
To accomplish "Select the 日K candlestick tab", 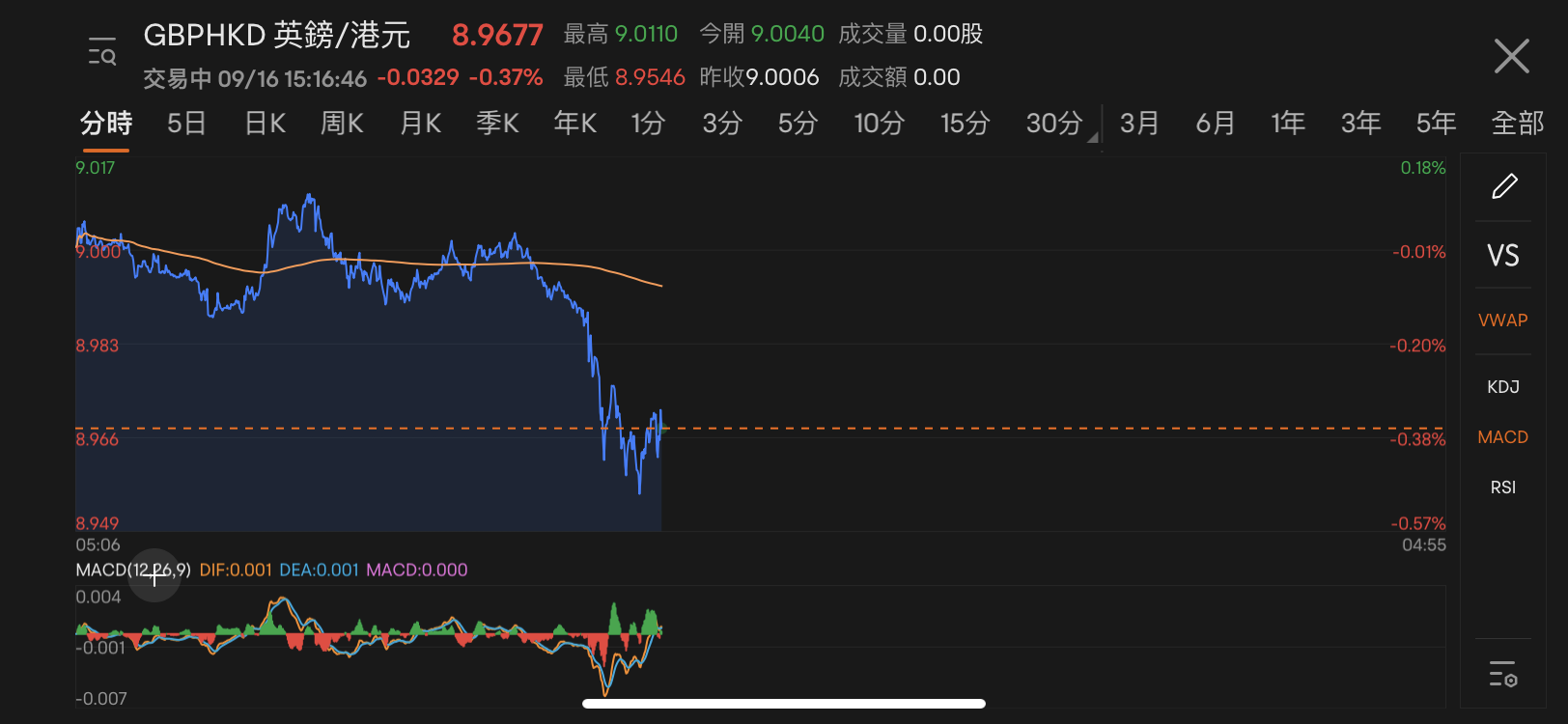I will click(265, 124).
